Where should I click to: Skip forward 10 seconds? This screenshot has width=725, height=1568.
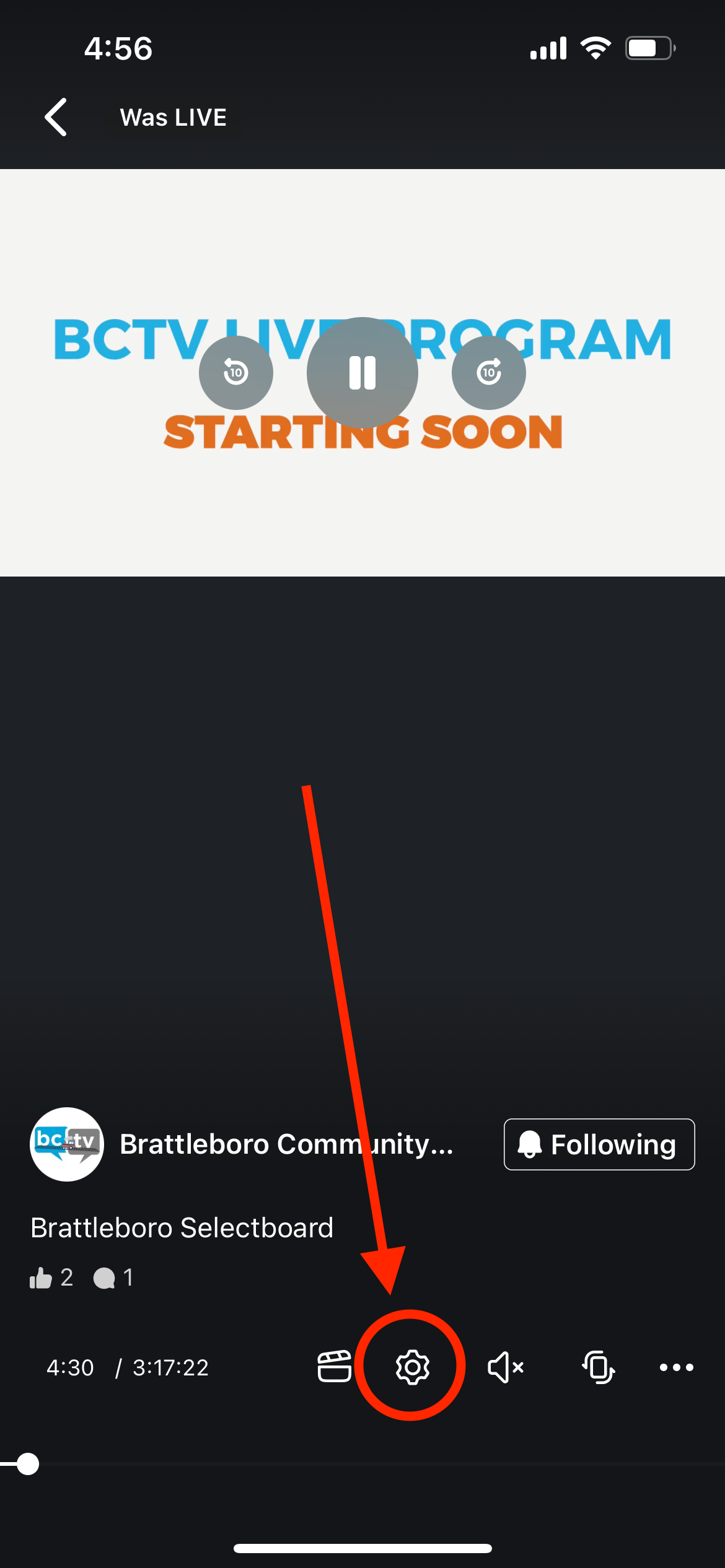(x=489, y=373)
